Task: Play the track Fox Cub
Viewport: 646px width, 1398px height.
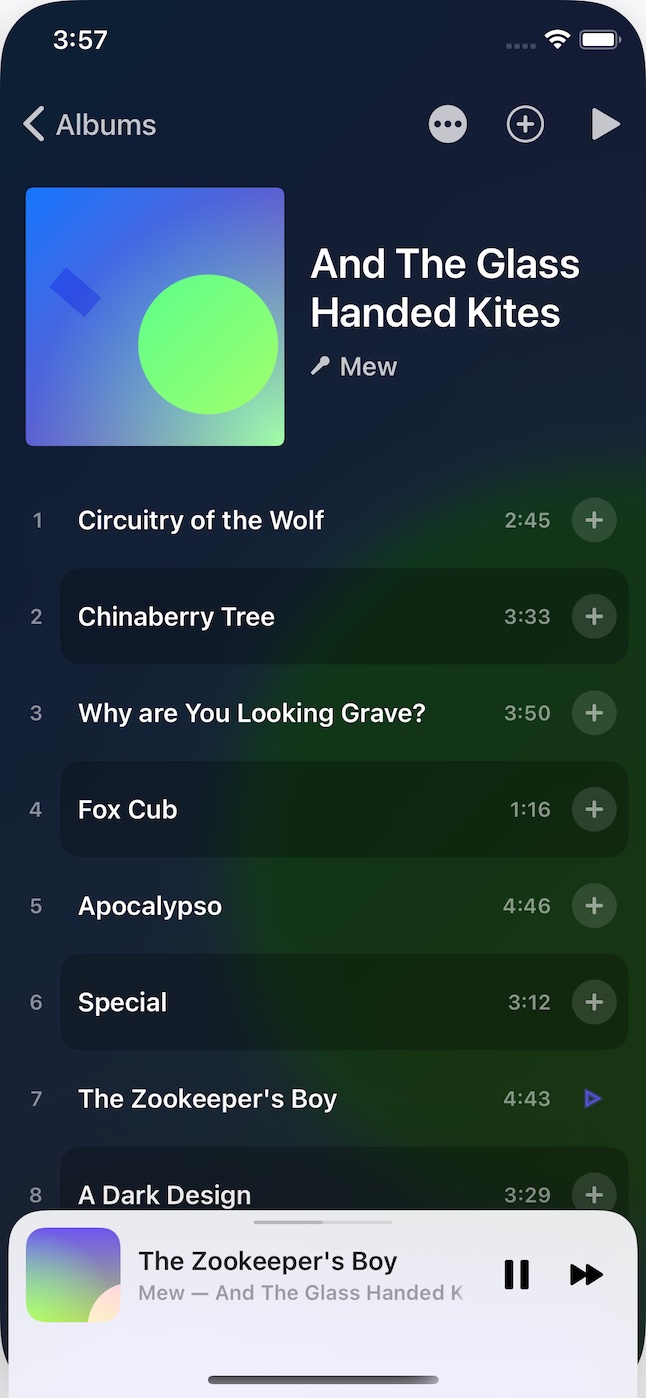Action: (x=128, y=809)
